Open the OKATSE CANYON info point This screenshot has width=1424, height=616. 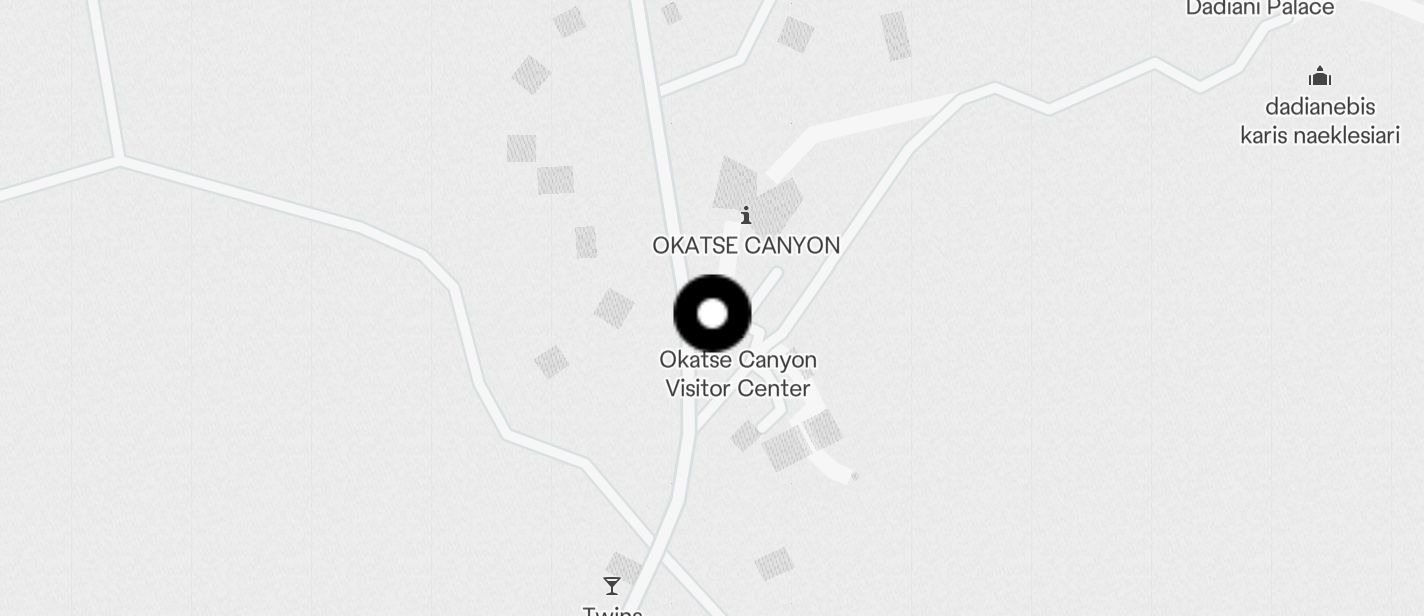click(745, 216)
